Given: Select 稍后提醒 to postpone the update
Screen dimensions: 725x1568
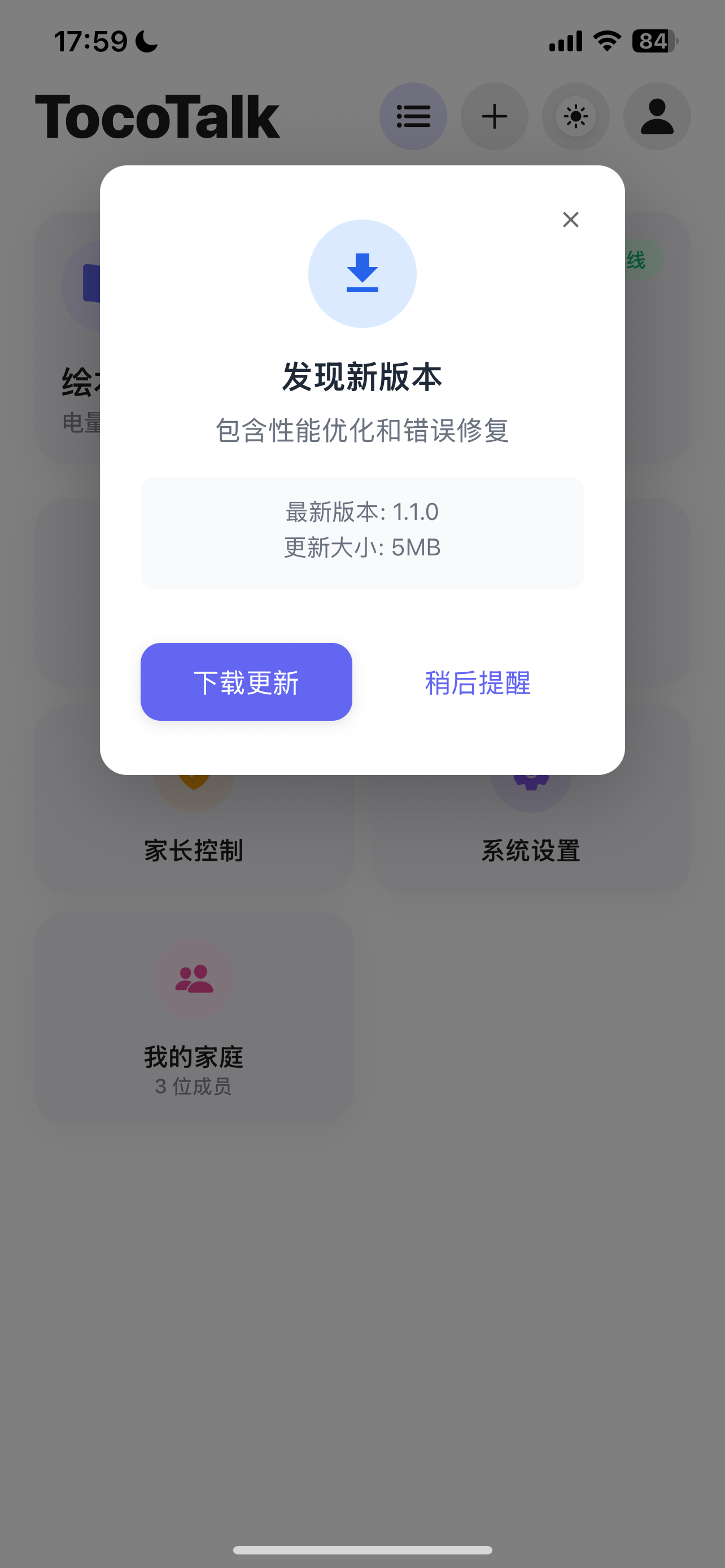Looking at the screenshot, I should pyautogui.click(x=477, y=684).
